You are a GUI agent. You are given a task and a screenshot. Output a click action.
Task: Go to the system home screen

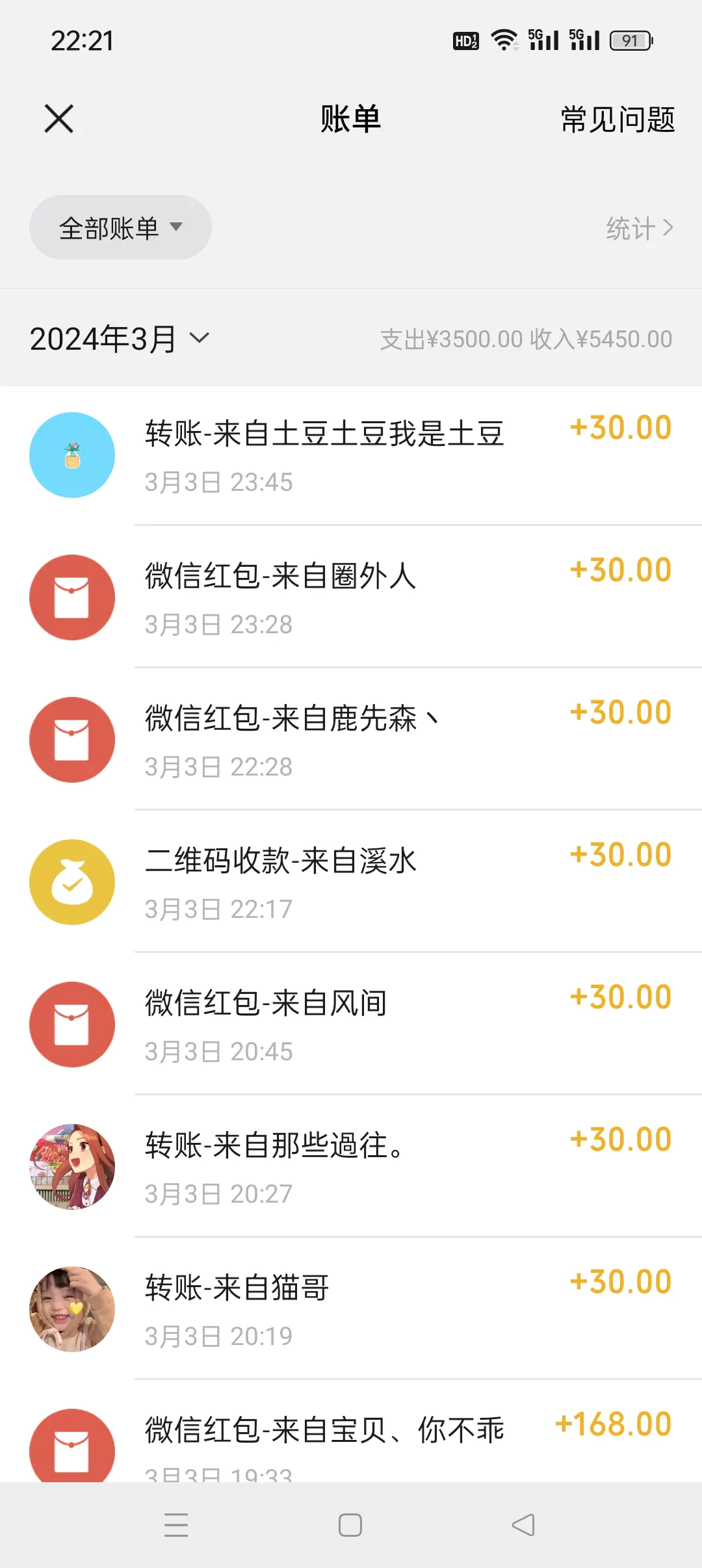[350, 1525]
